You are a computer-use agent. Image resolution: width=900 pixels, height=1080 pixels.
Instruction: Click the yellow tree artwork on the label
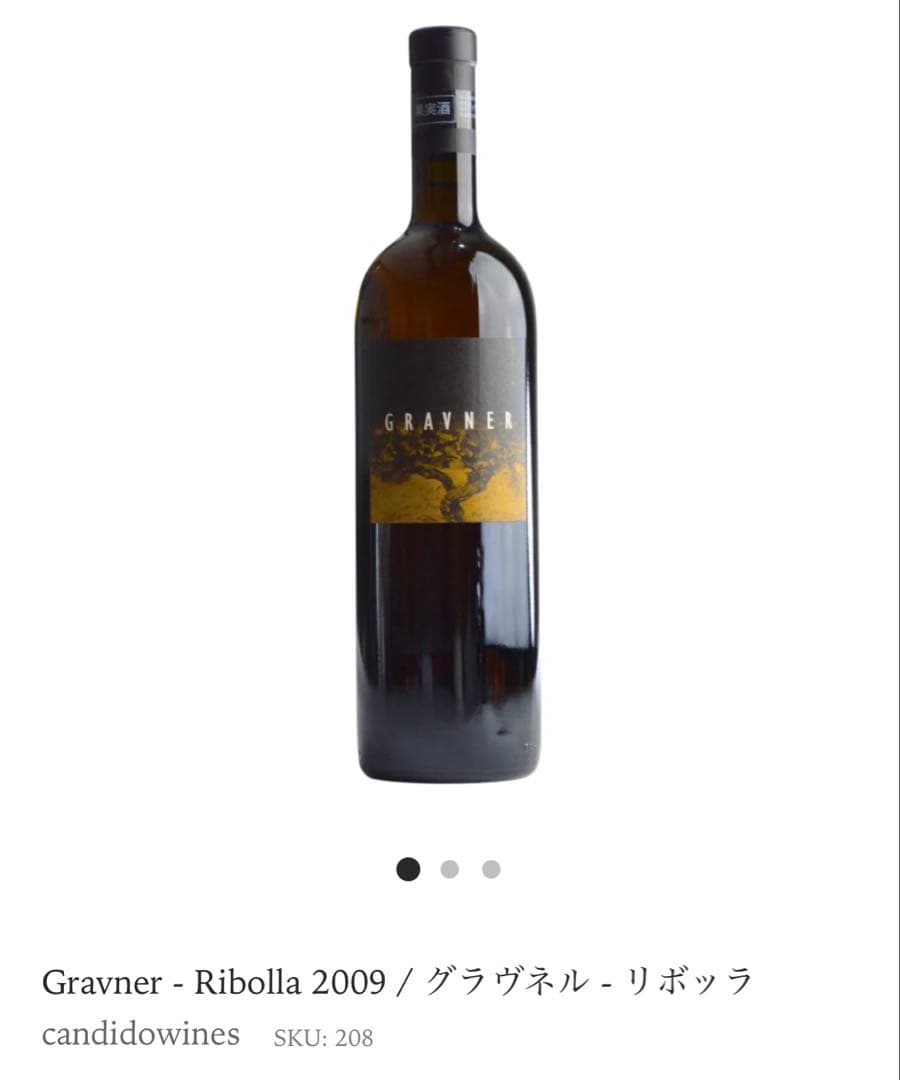point(450,480)
